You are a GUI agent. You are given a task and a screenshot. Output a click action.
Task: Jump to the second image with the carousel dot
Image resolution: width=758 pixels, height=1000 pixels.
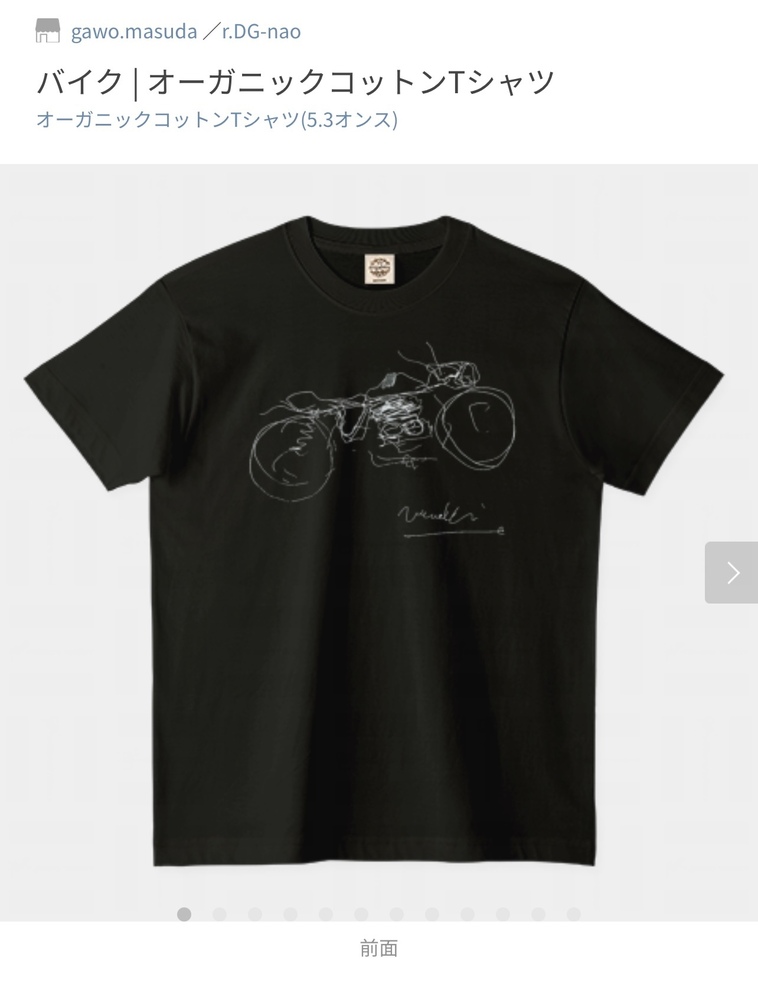point(219,914)
